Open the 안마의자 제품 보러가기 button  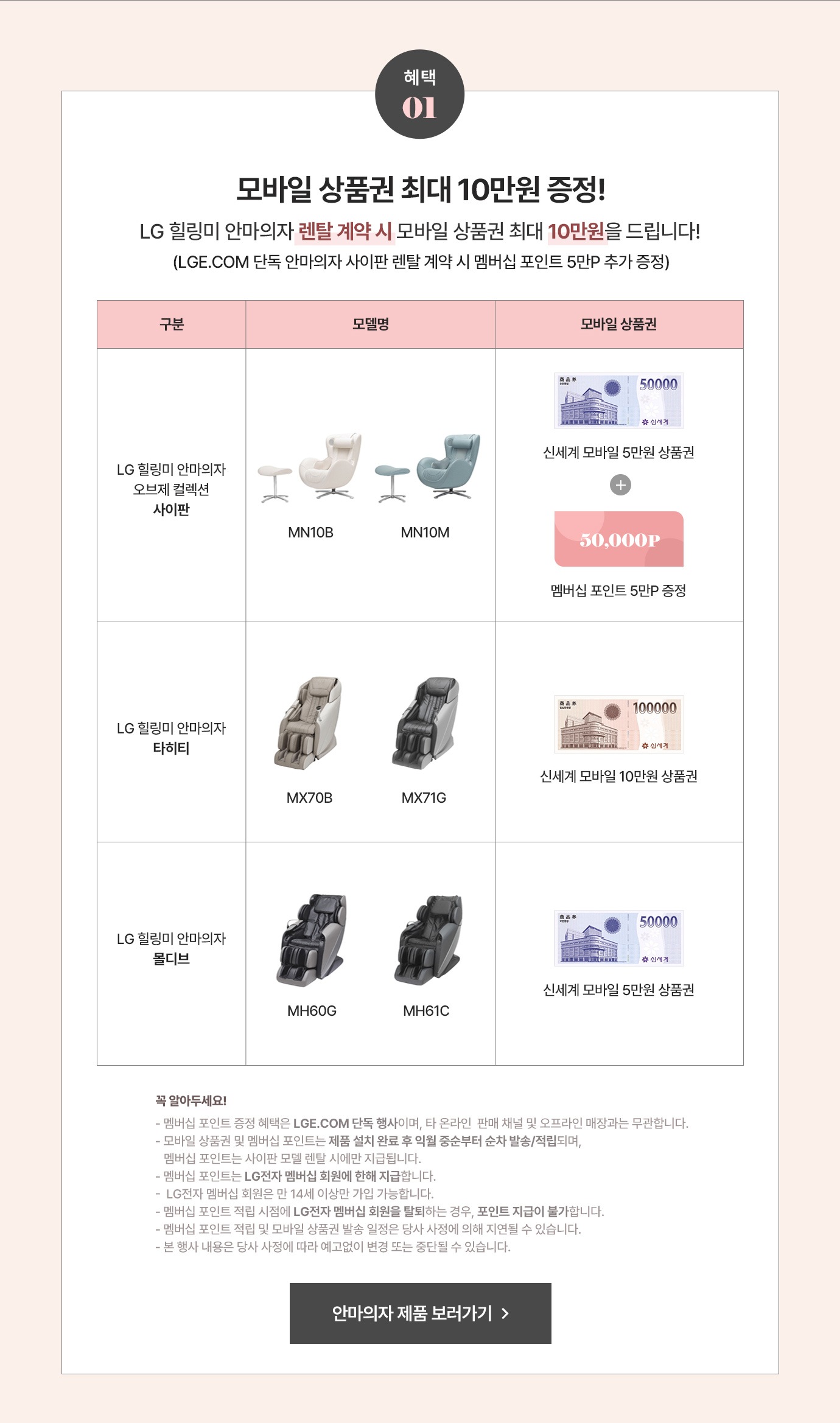coord(420,1313)
